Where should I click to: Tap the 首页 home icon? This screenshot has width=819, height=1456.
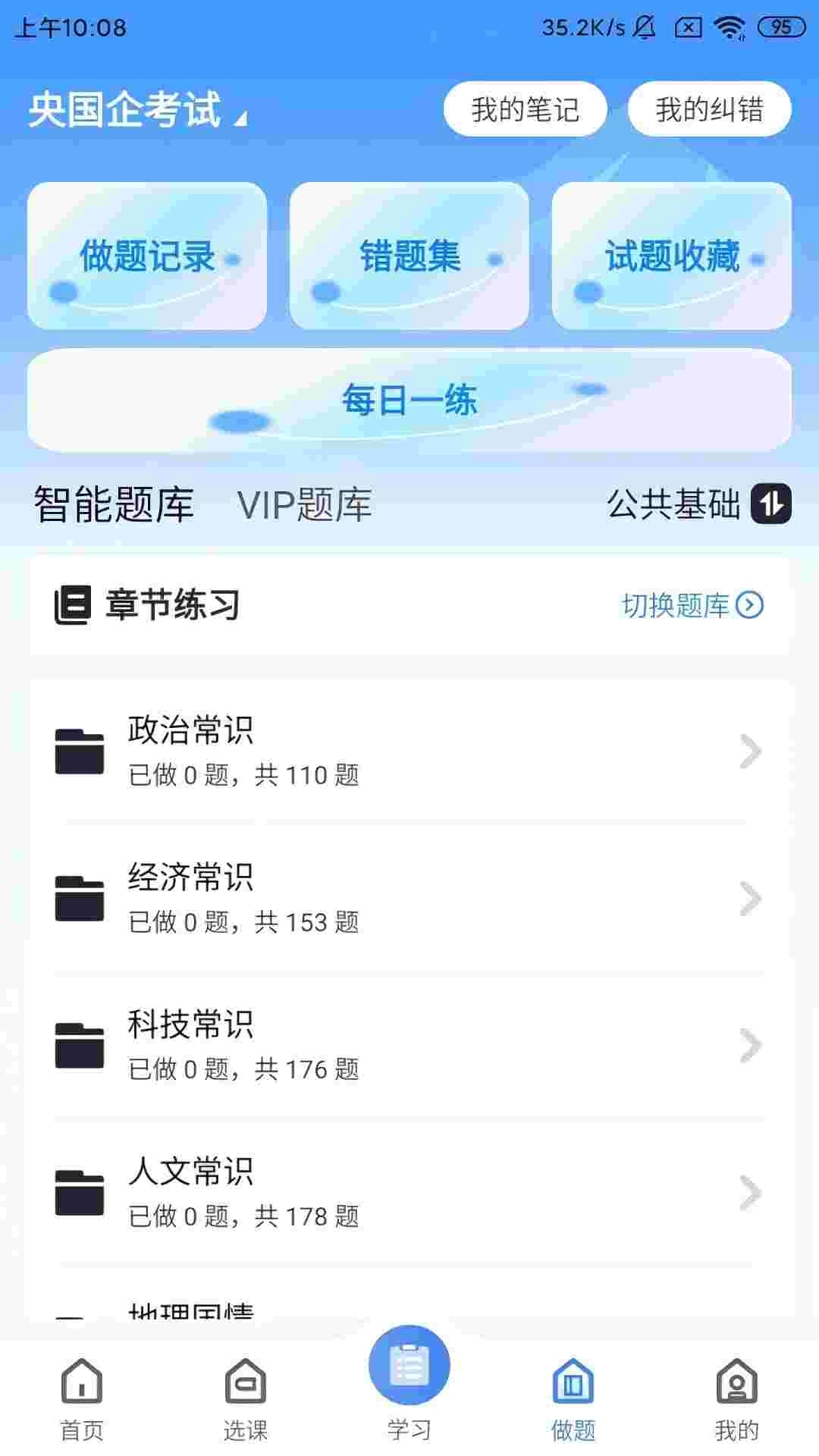[x=82, y=1384]
